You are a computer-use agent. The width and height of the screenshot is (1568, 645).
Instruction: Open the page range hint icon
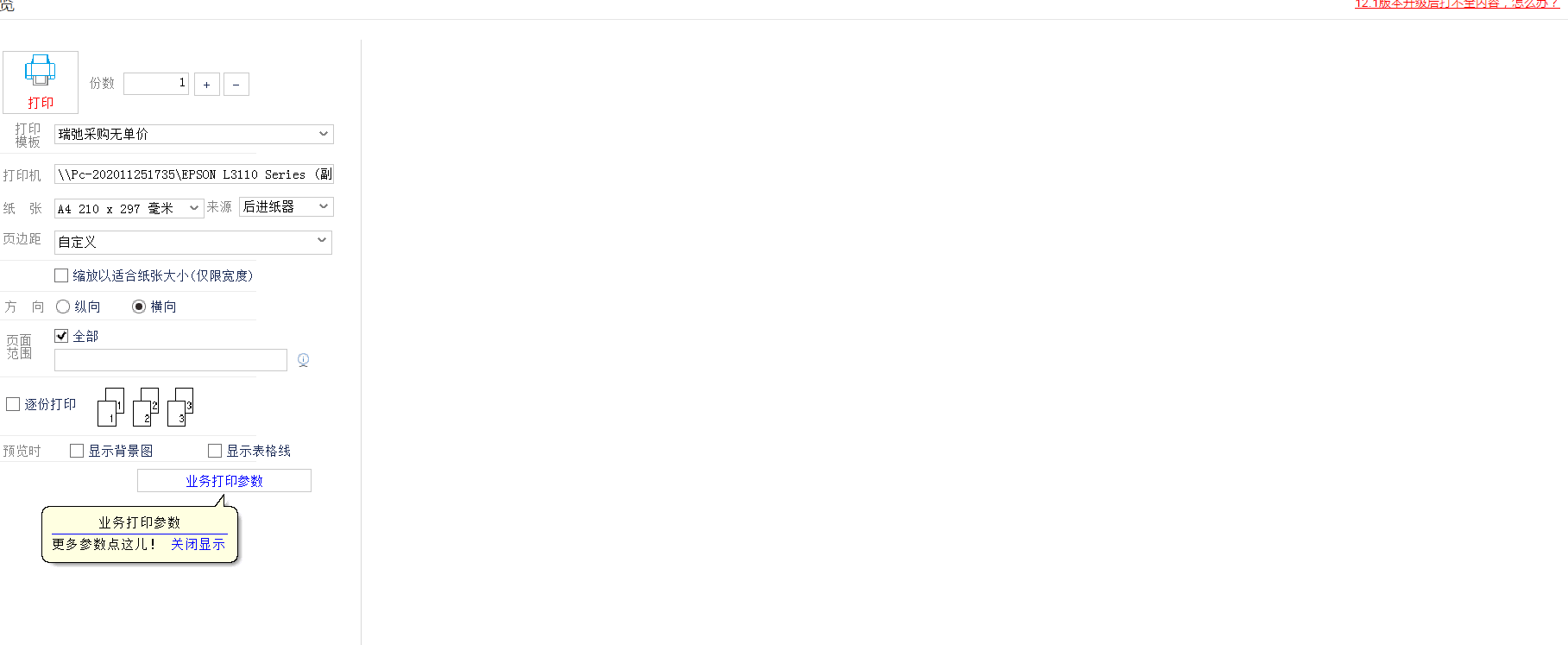[303, 360]
